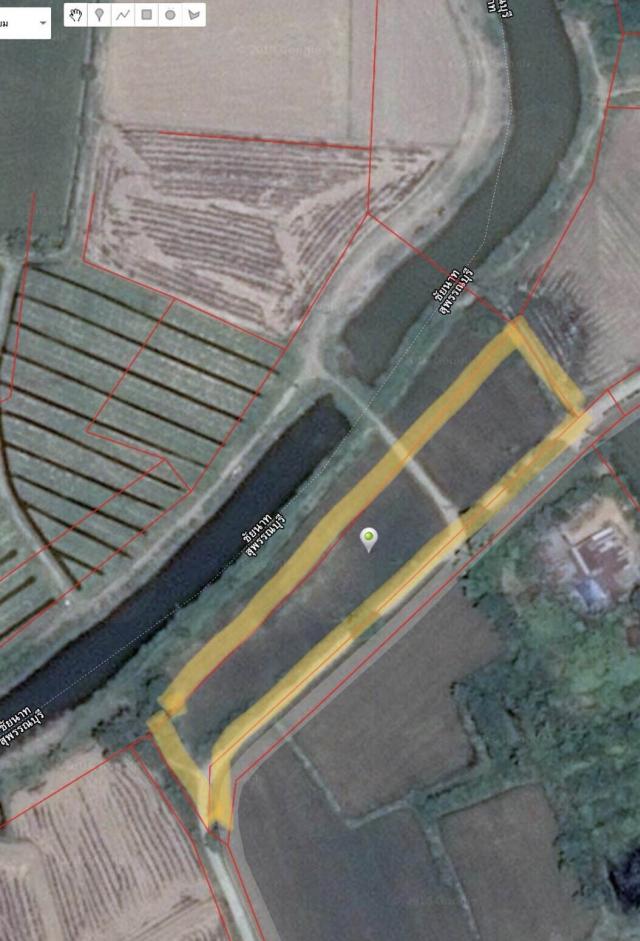
Task: Choose the polygon drawing tool
Action: pos(194,15)
